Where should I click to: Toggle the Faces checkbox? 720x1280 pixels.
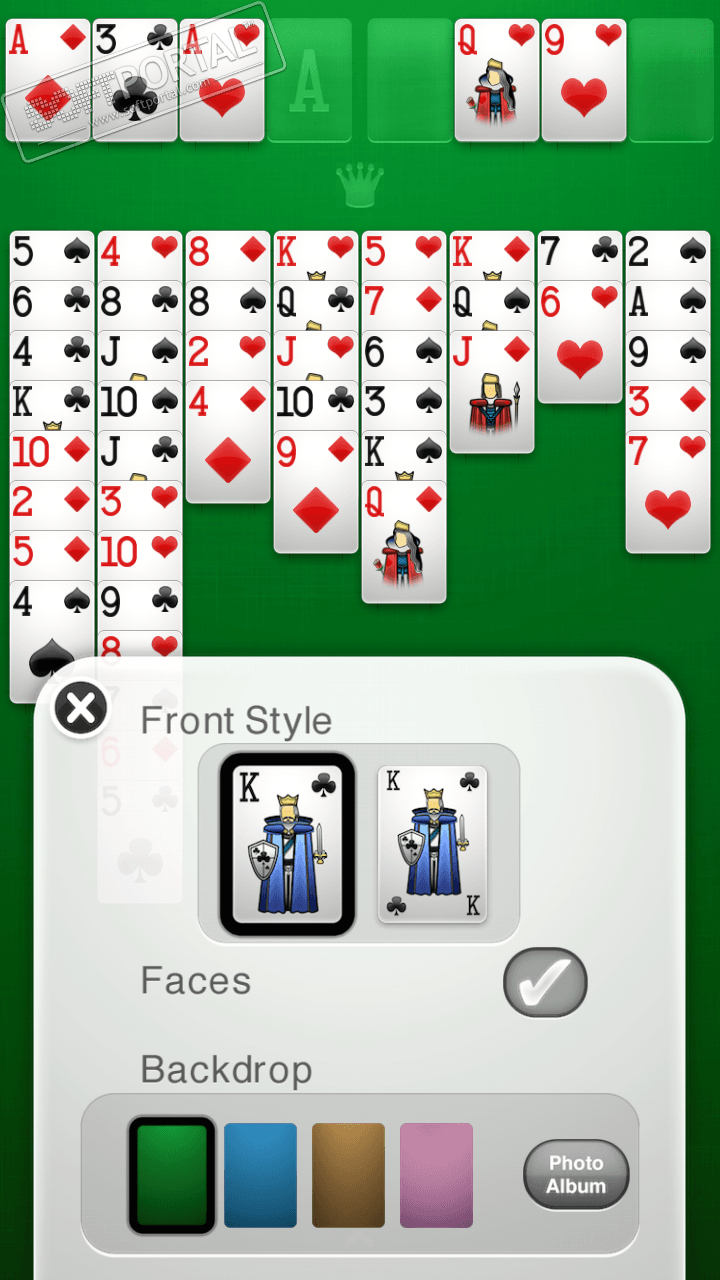pos(545,982)
